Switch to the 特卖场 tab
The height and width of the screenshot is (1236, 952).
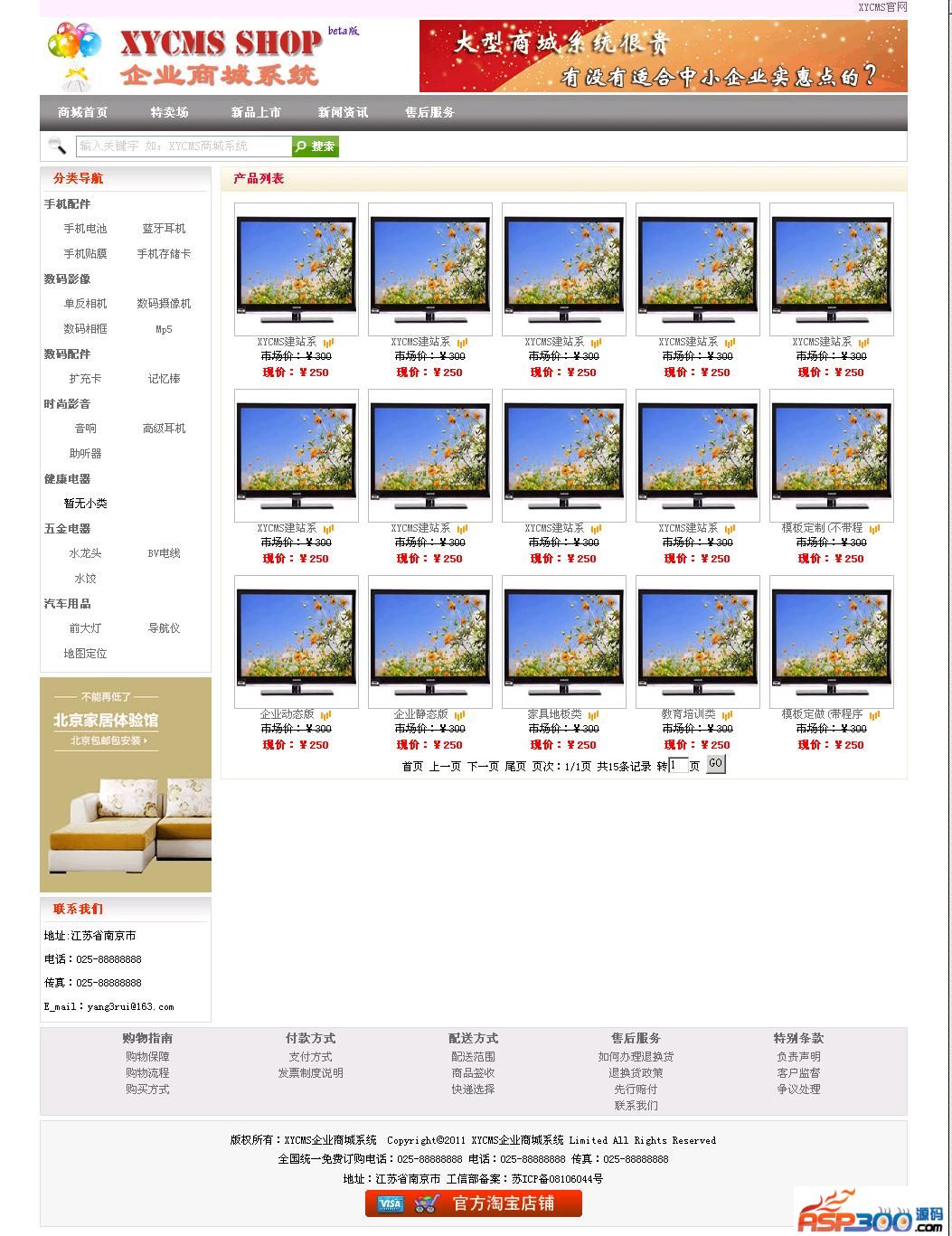pyautogui.click(x=169, y=113)
